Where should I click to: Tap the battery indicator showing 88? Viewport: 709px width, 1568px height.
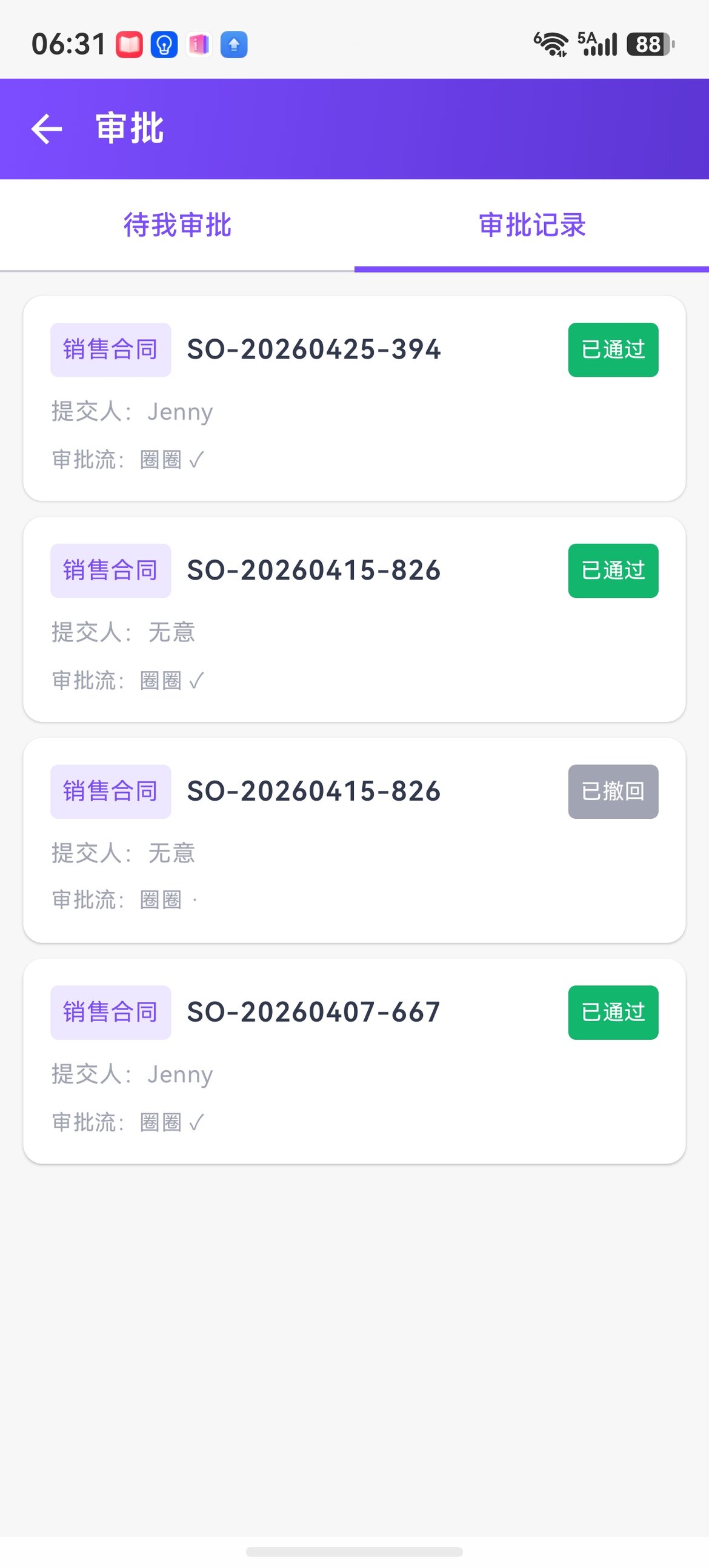pyautogui.click(x=647, y=44)
